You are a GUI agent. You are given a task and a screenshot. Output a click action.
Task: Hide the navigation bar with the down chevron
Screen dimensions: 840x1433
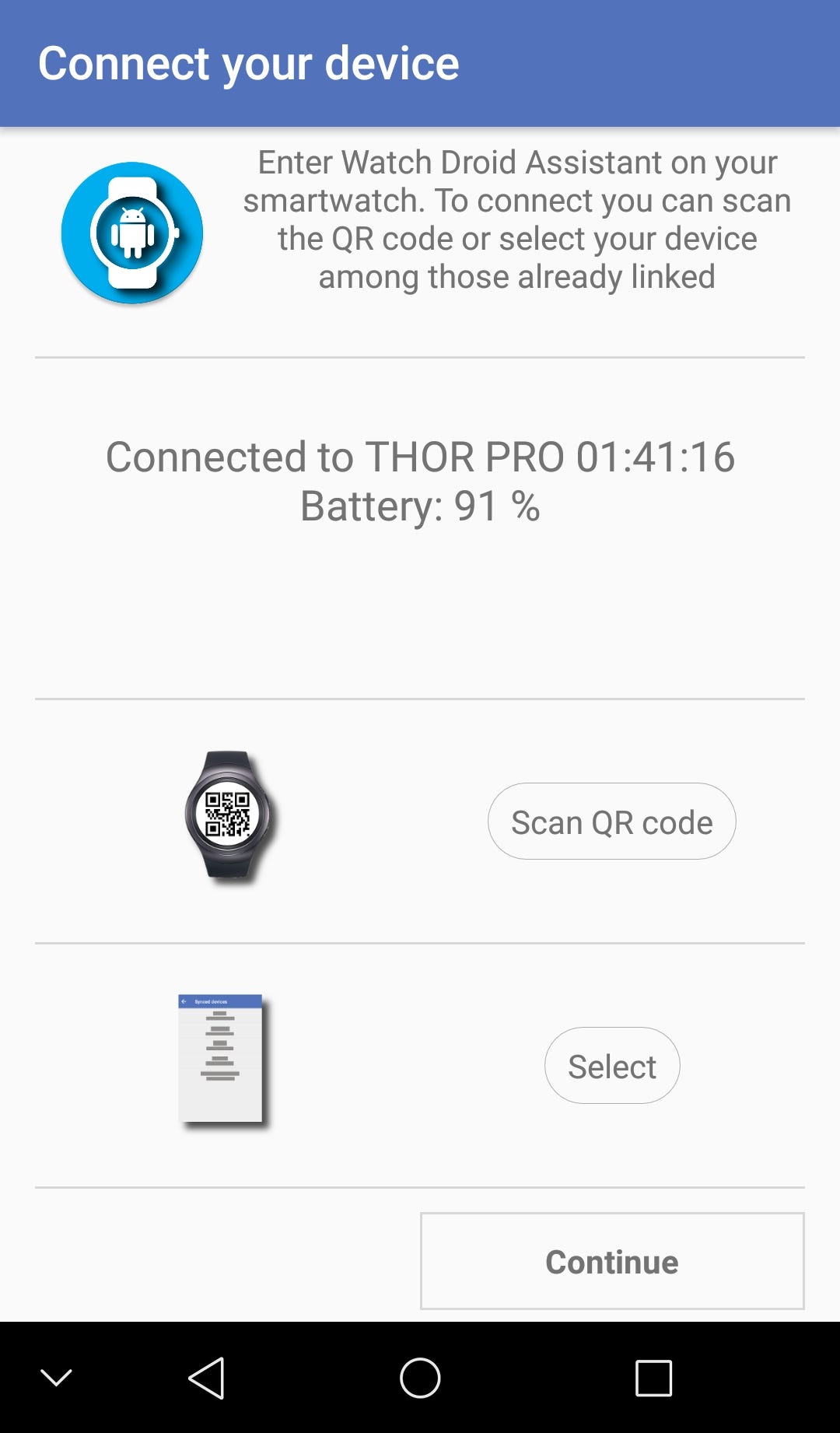pyautogui.click(x=56, y=1378)
